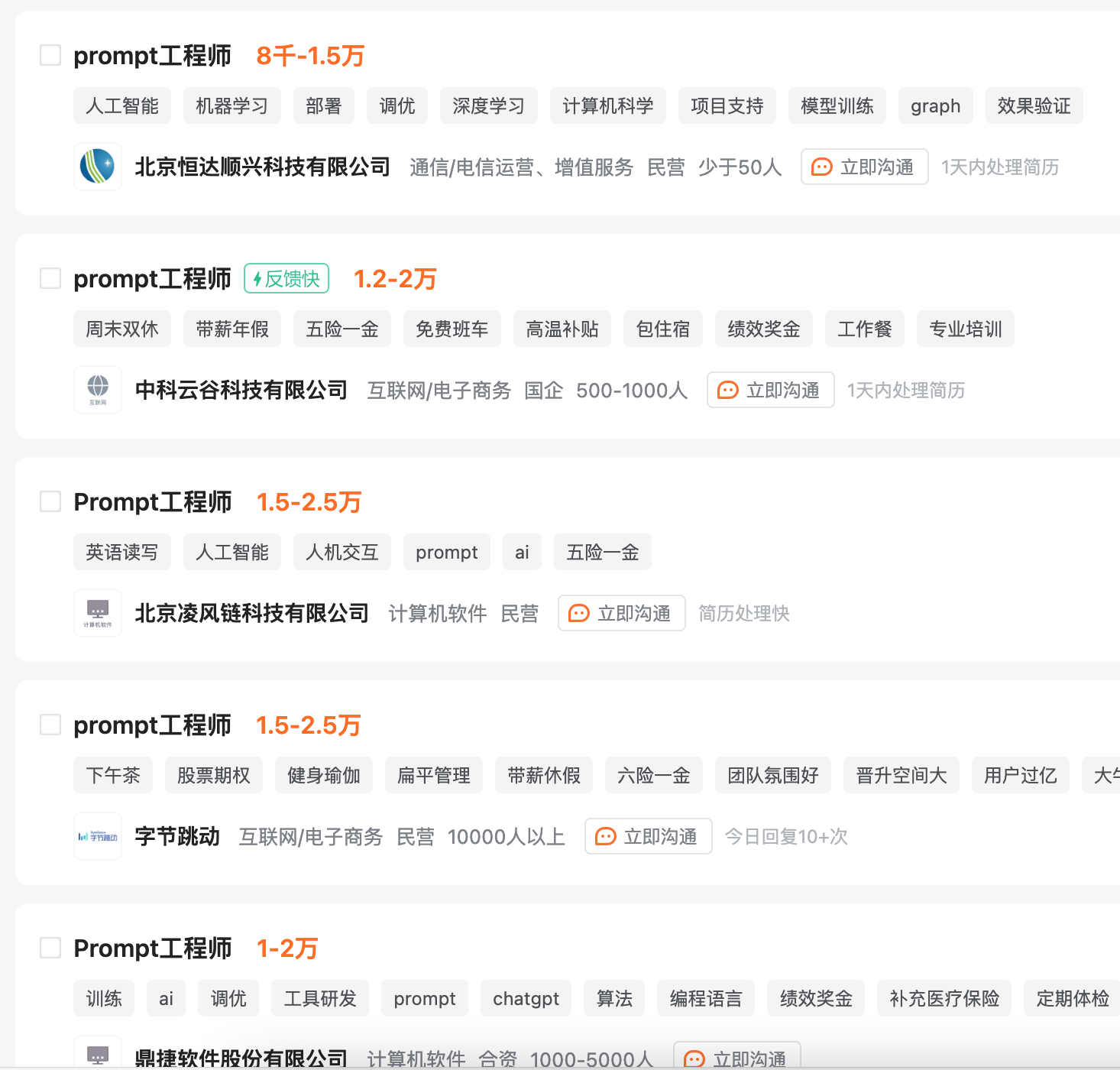Open the 北京凌风链科技有限公司 company page

[x=251, y=613]
